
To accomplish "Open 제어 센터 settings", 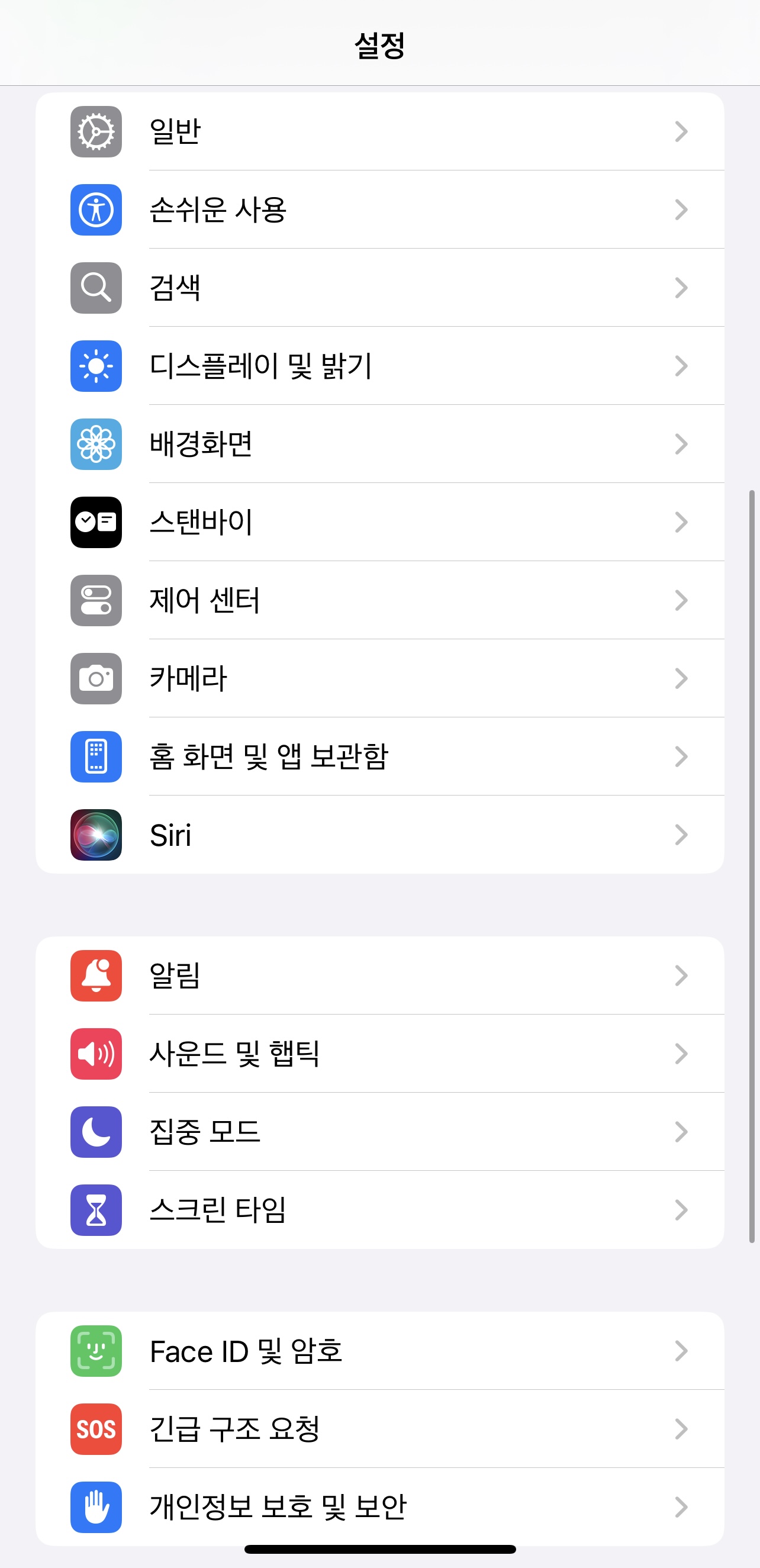I will pos(379,600).
